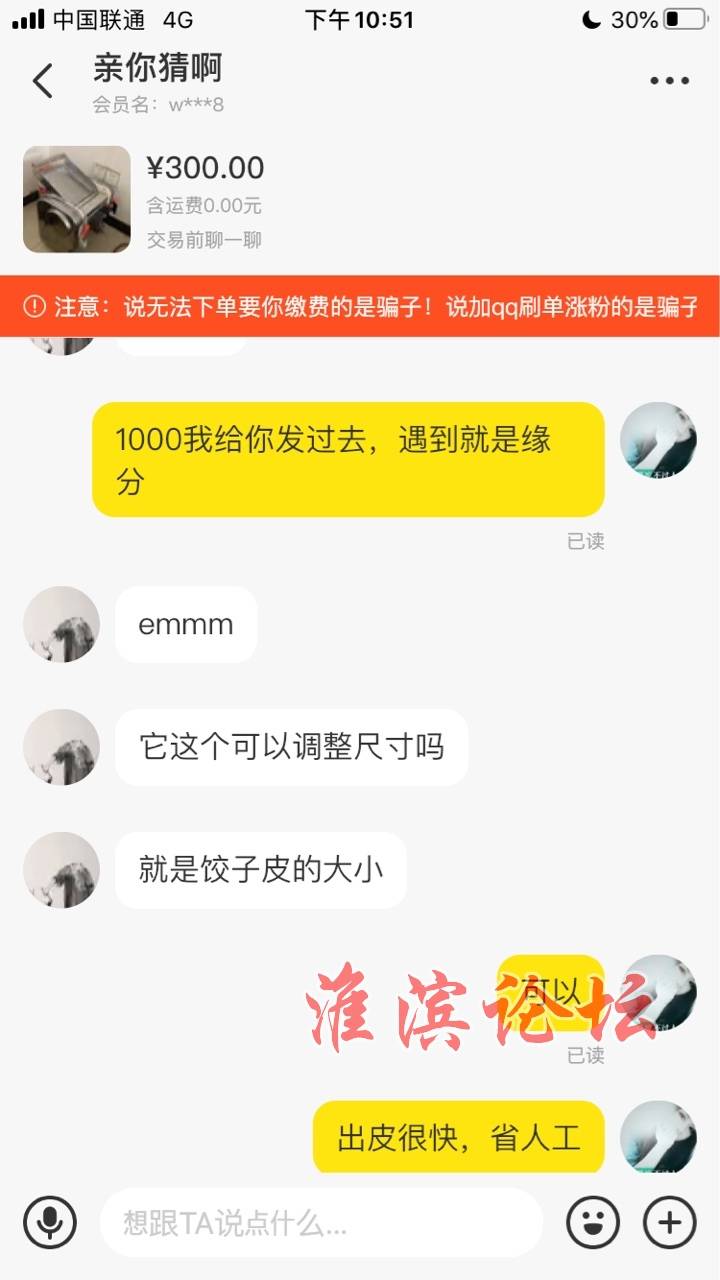Focus the 想跟TA说点什么 message field
The width and height of the screenshot is (720, 1280).
pos(320,1222)
